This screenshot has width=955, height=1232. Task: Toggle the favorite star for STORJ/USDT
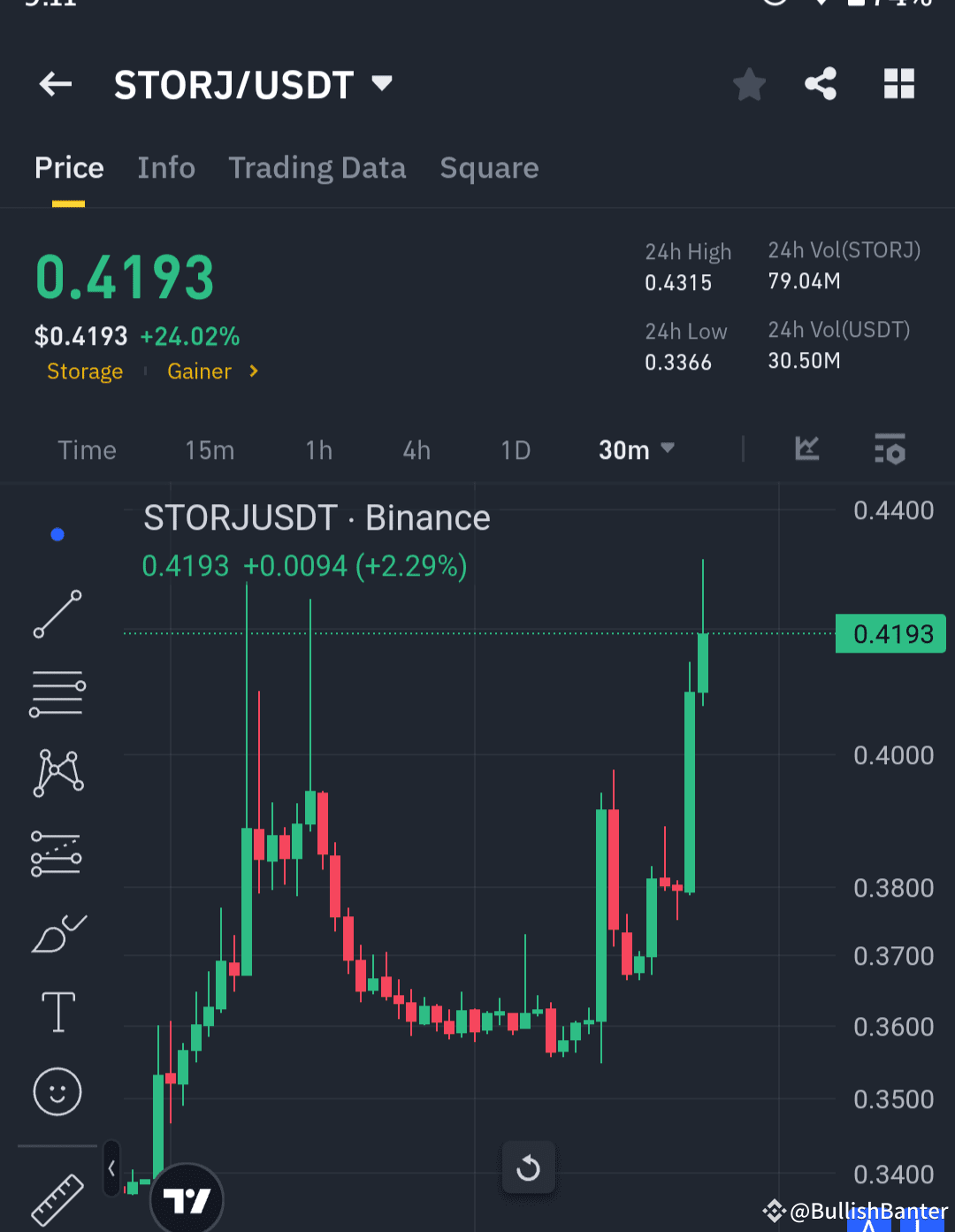pyautogui.click(x=749, y=84)
